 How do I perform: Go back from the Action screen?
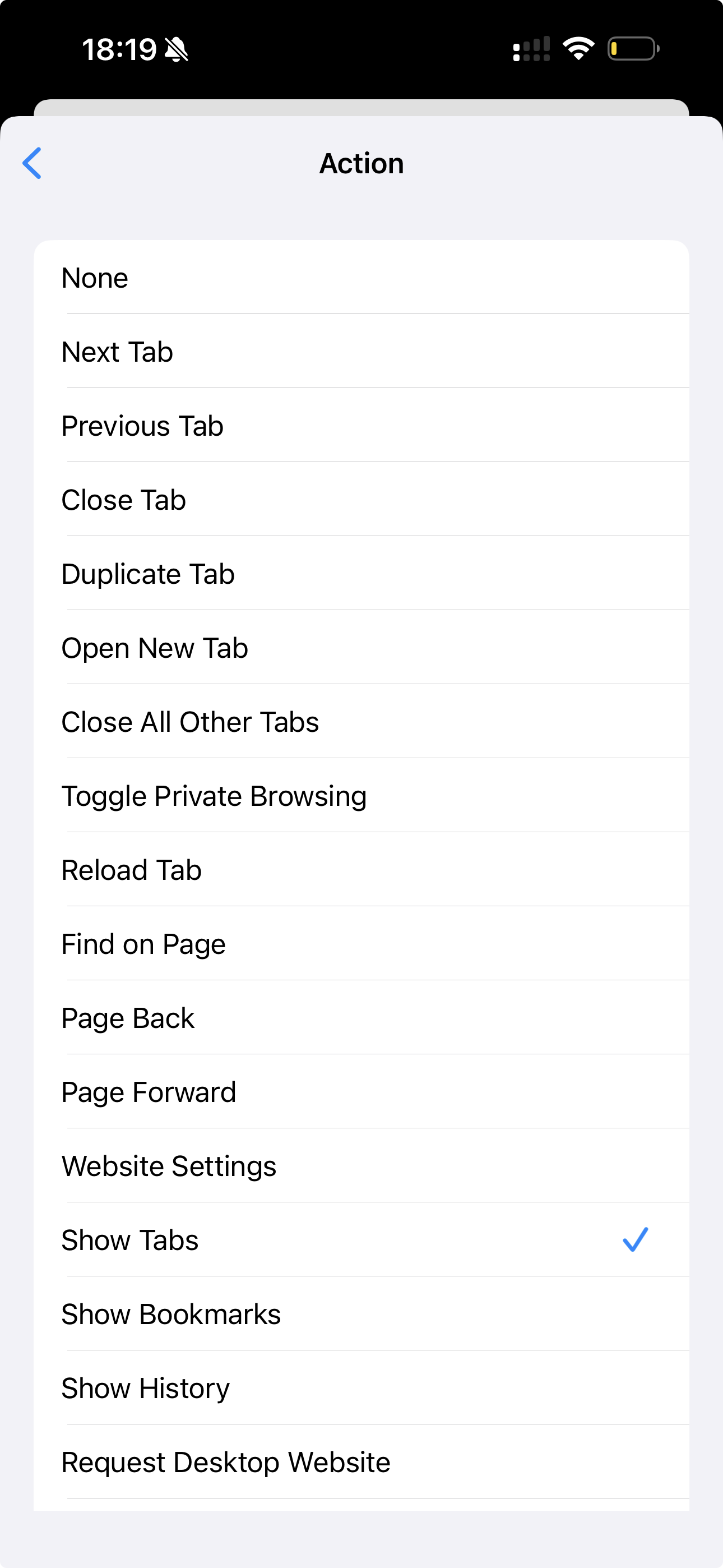pyautogui.click(x=31, y=163)
